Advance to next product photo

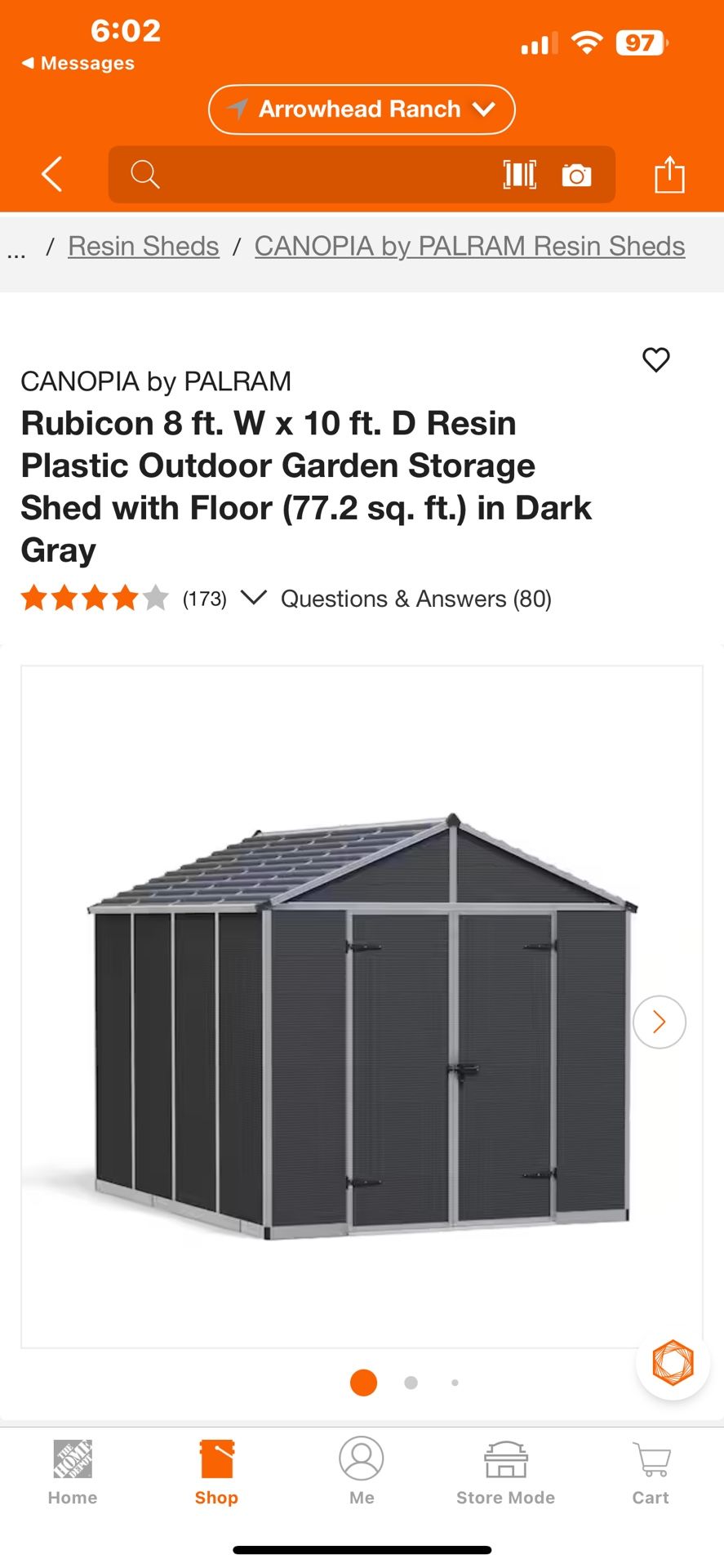(x=659, y=1021)
